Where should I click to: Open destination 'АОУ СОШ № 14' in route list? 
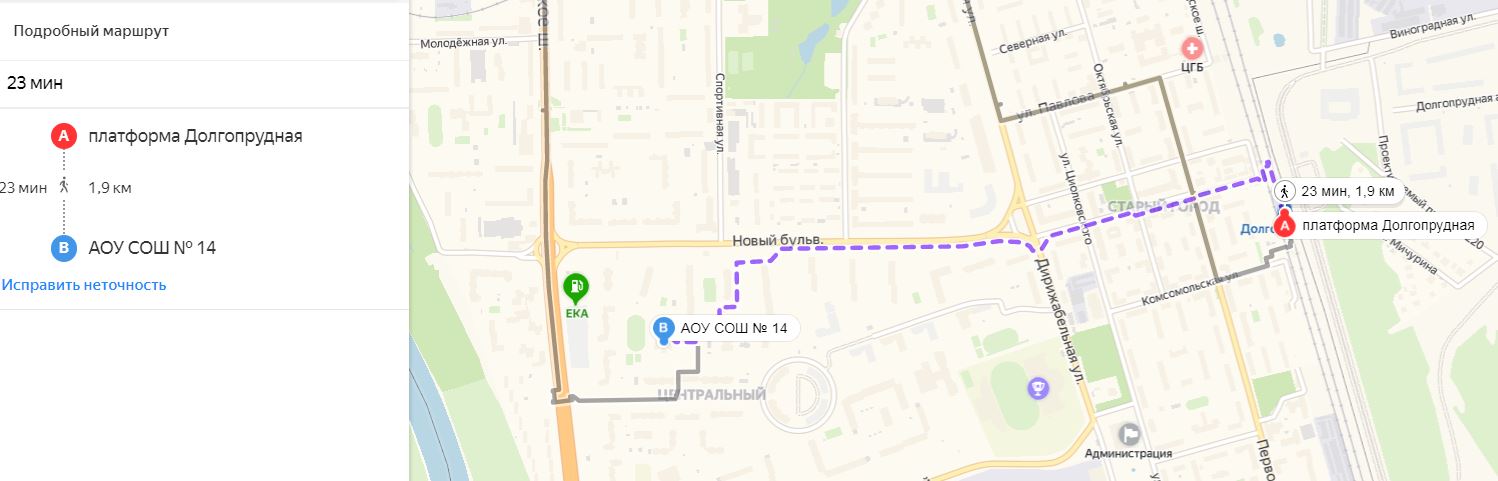pos(151,248)
